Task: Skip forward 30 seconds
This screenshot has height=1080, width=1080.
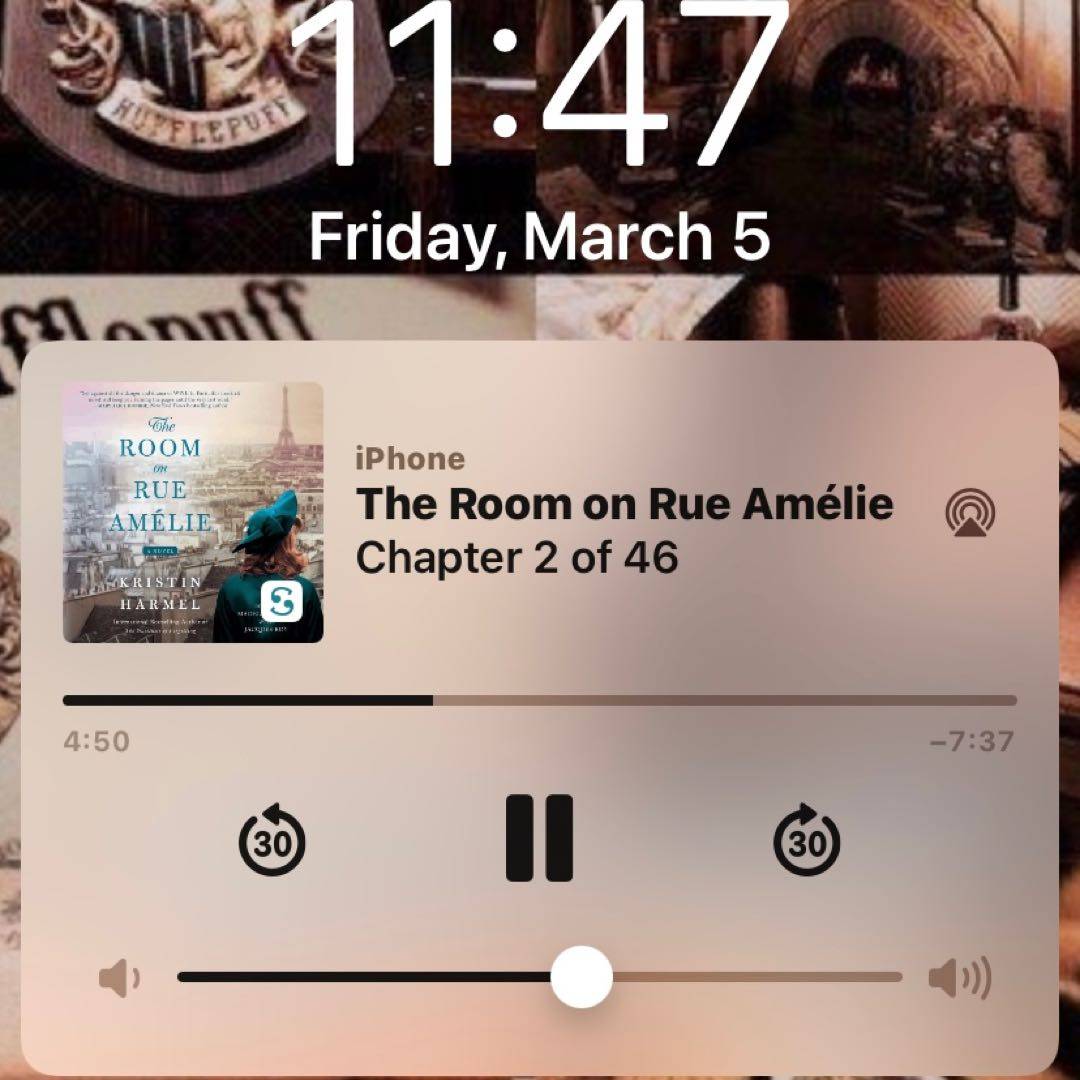Action: (806, 842)
